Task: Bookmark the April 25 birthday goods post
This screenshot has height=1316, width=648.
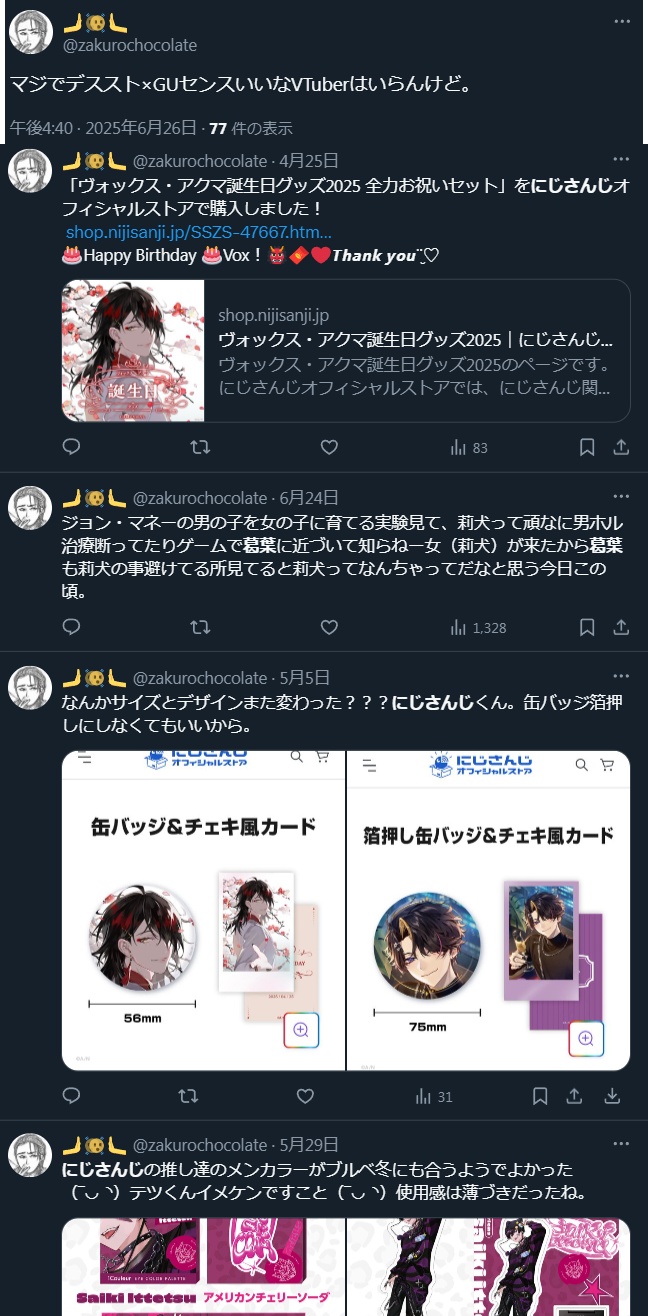Action: point(588,447)
